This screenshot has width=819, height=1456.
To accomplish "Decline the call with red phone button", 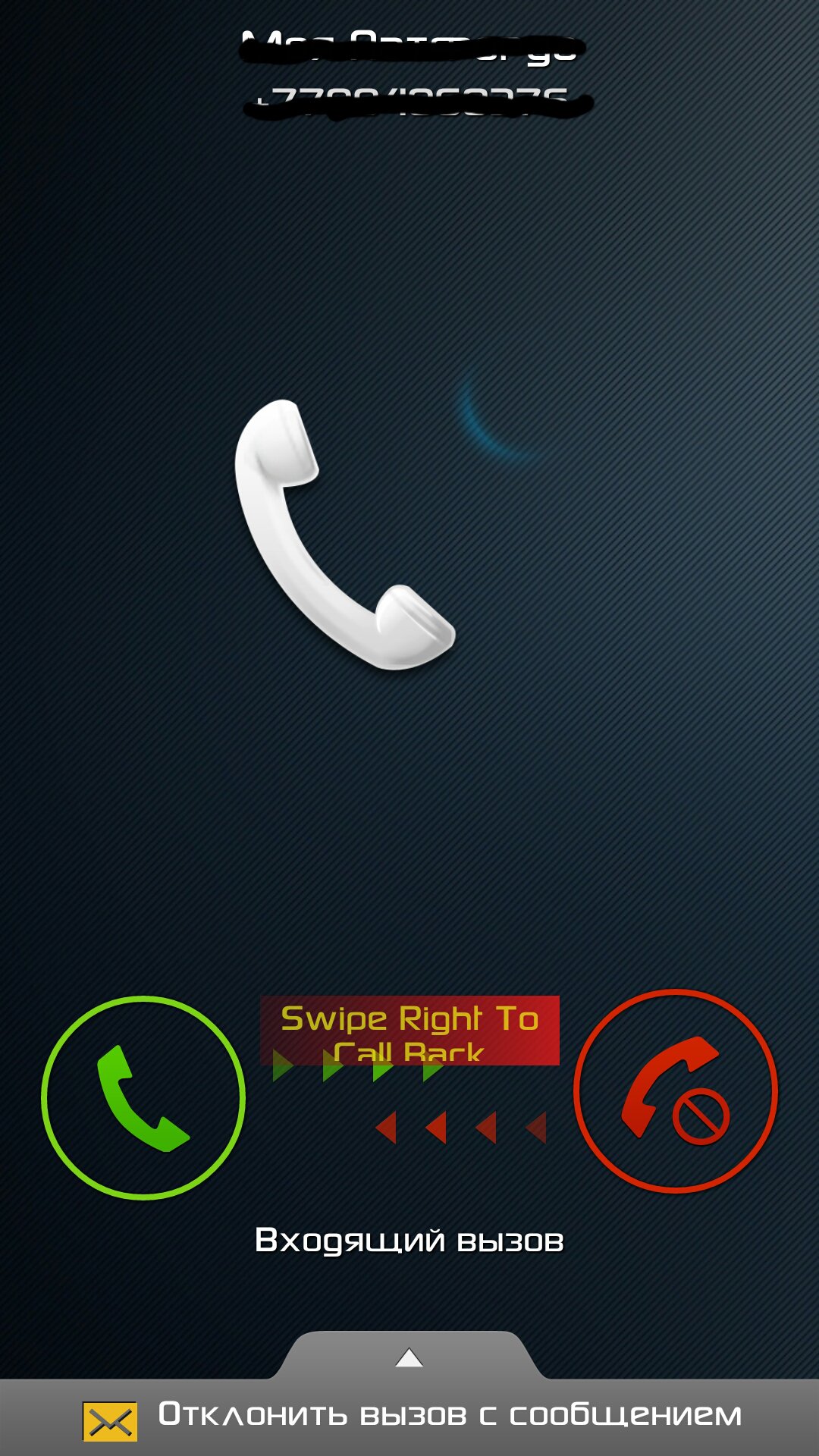I will point(676,1091).
